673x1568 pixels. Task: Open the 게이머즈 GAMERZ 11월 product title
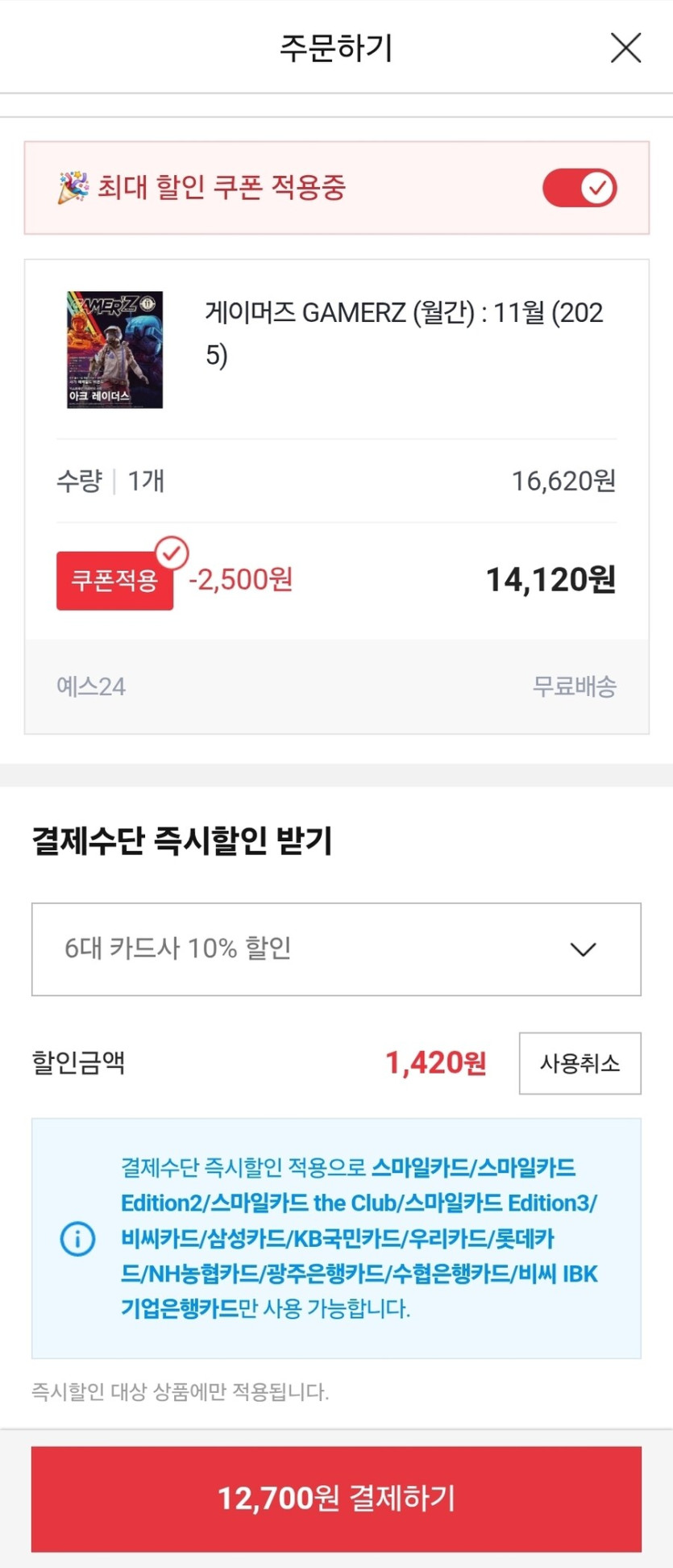pos(401,331)
